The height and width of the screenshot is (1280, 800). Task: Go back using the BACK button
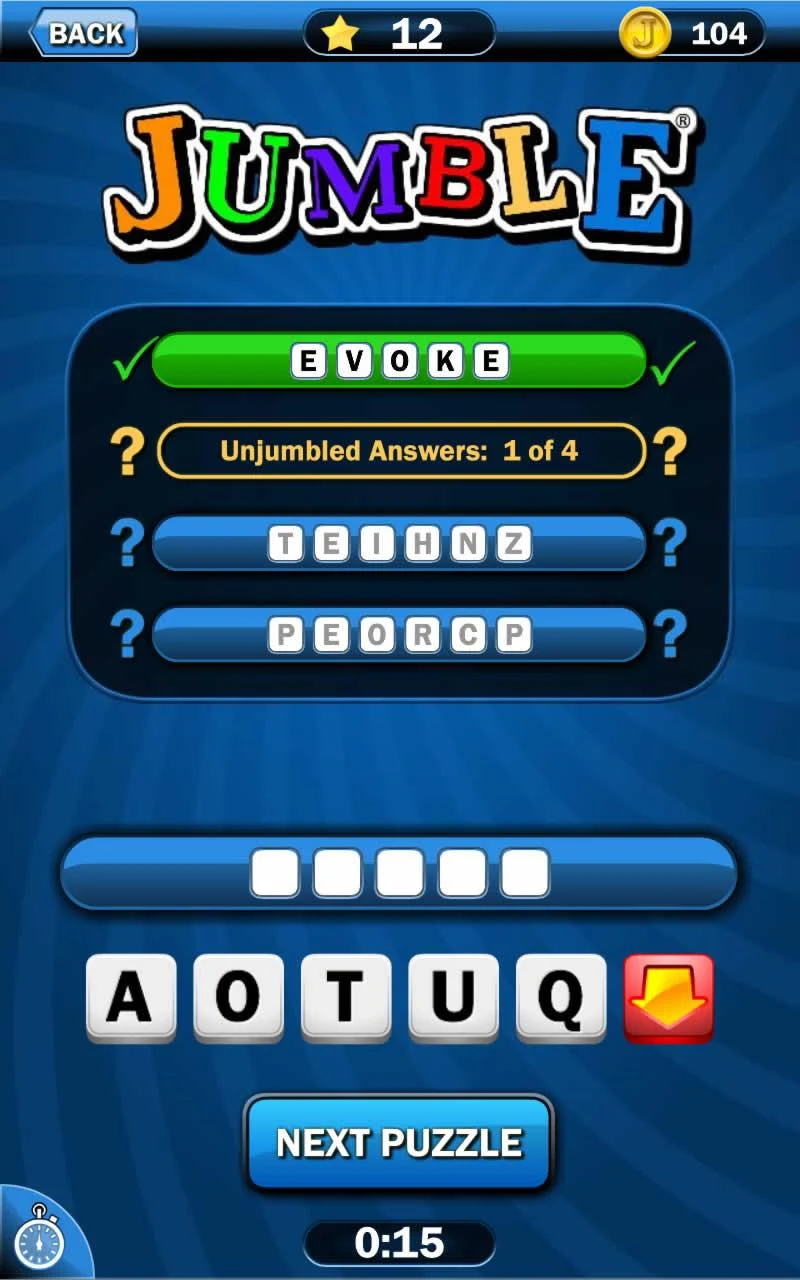coord(83,33)
